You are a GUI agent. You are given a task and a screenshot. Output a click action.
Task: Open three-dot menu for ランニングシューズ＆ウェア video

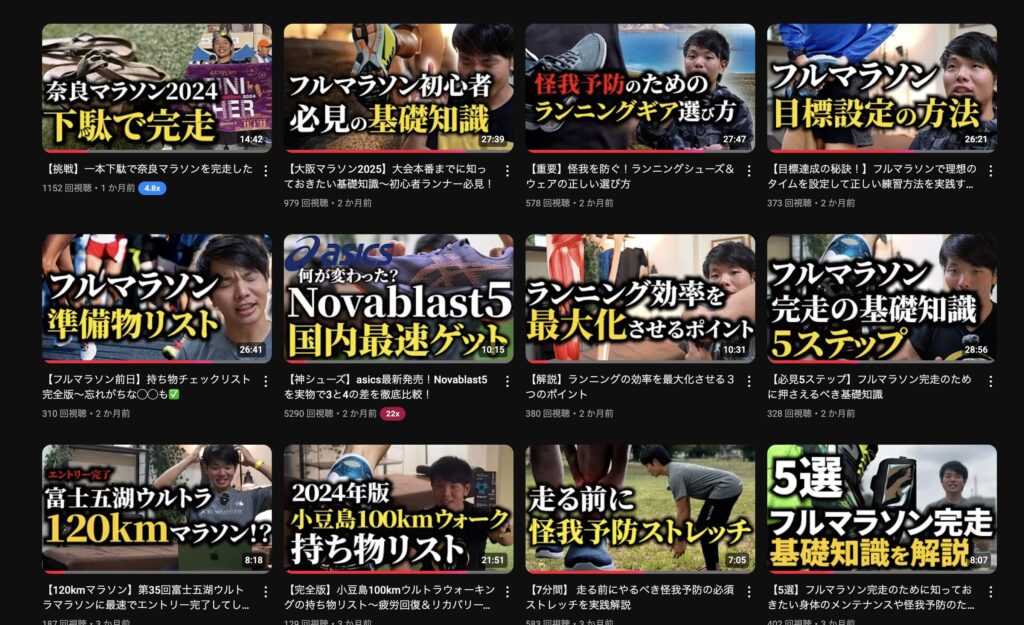(x=749, y=171)
